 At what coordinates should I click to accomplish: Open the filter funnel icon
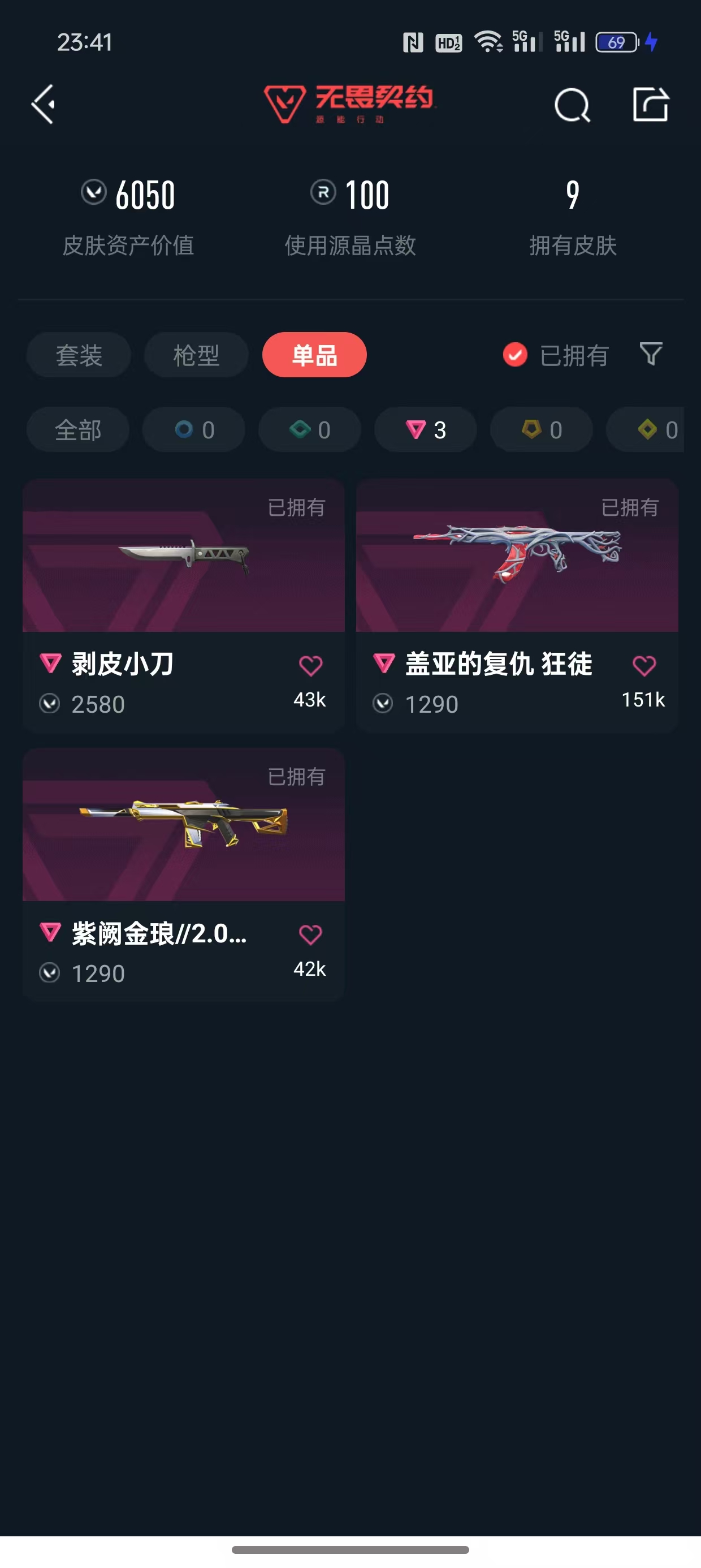651,354
